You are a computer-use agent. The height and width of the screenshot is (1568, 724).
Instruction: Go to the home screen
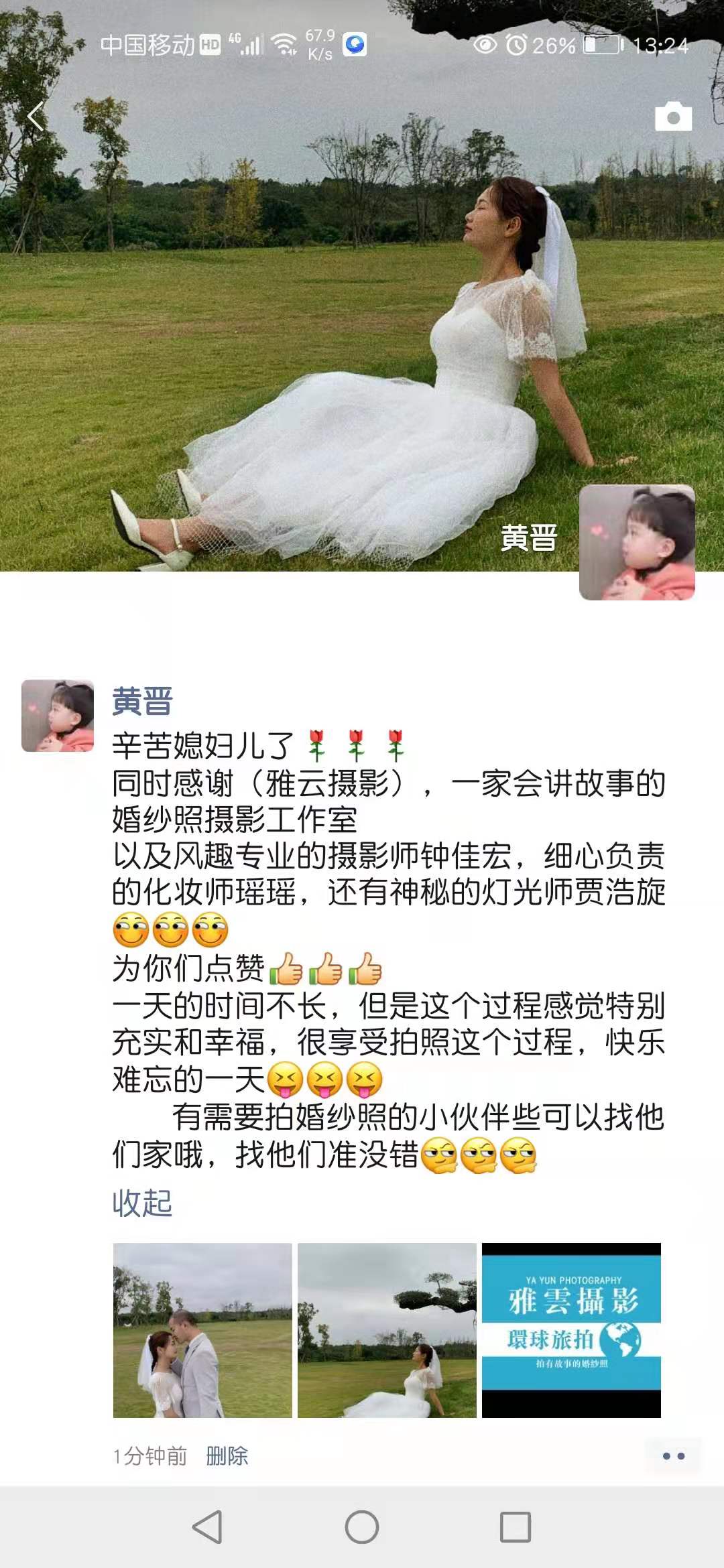[x=362, y=1527]
